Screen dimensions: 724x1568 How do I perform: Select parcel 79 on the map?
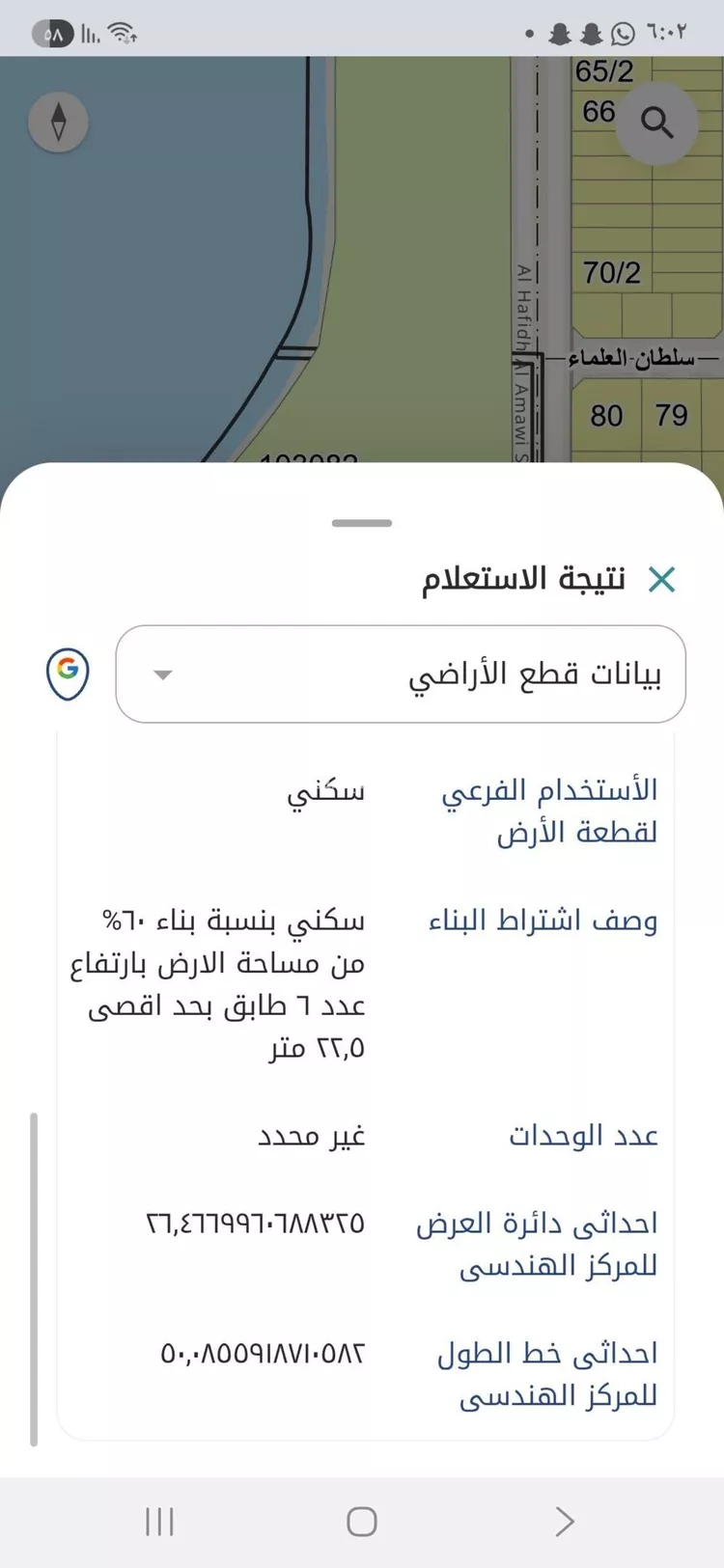(x=670, y=415)
